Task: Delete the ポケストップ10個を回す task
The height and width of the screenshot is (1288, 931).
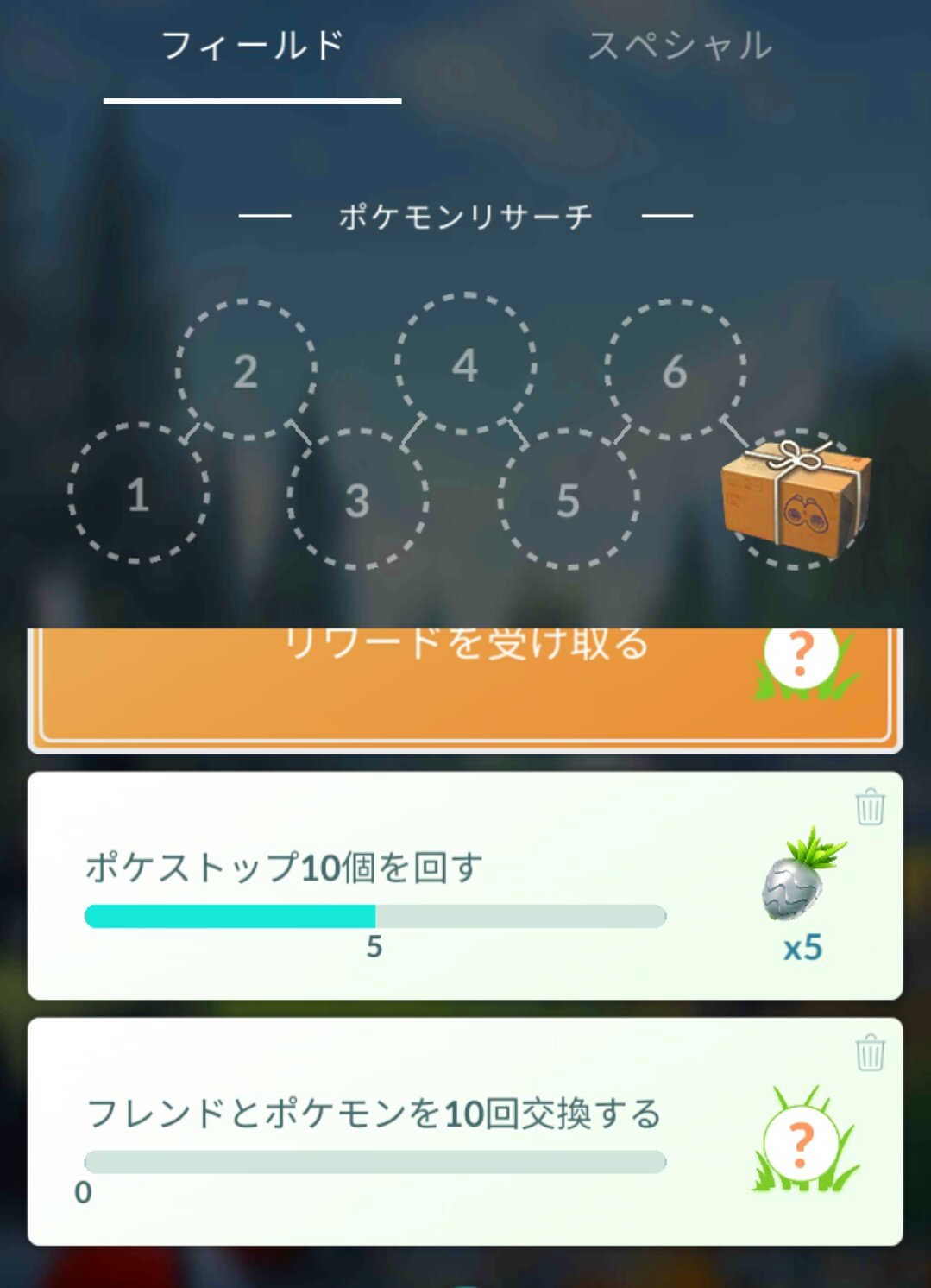Action: [870, 807]
